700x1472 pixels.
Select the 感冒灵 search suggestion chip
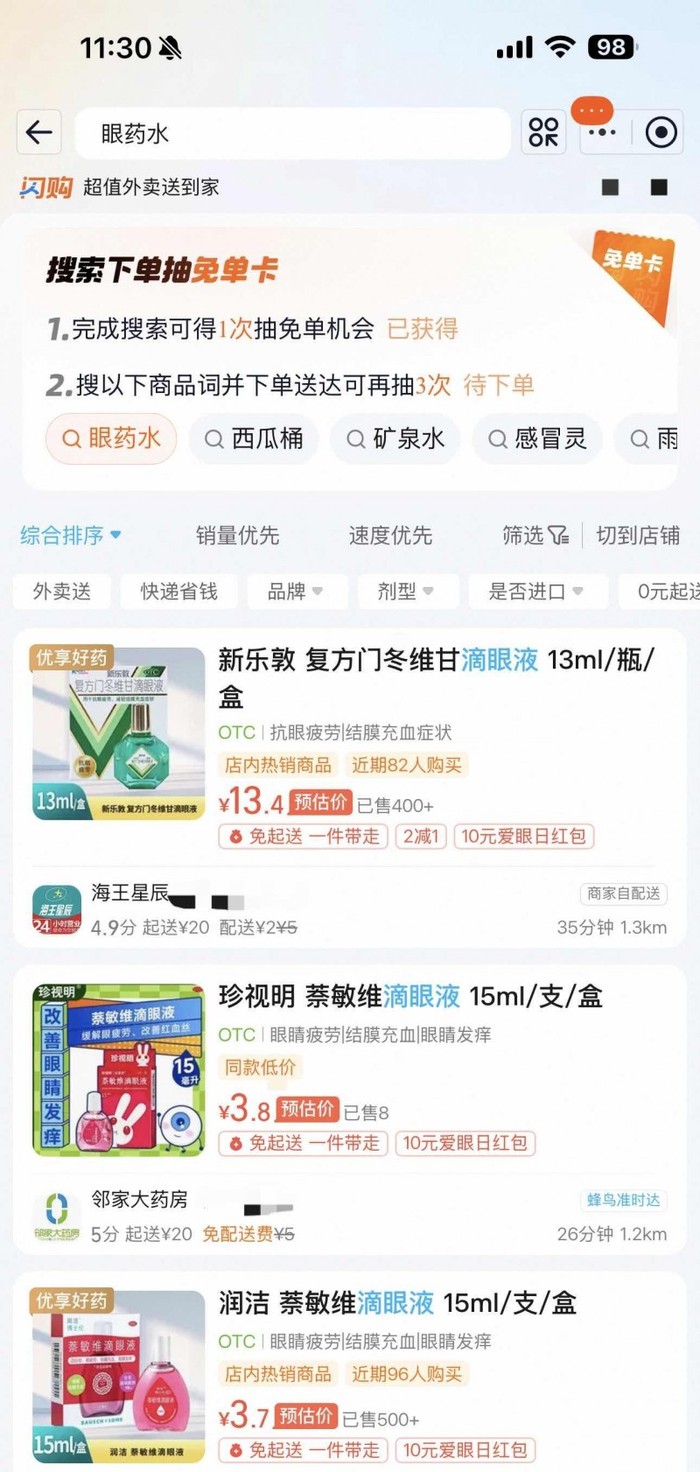click(x=537, y=439)
